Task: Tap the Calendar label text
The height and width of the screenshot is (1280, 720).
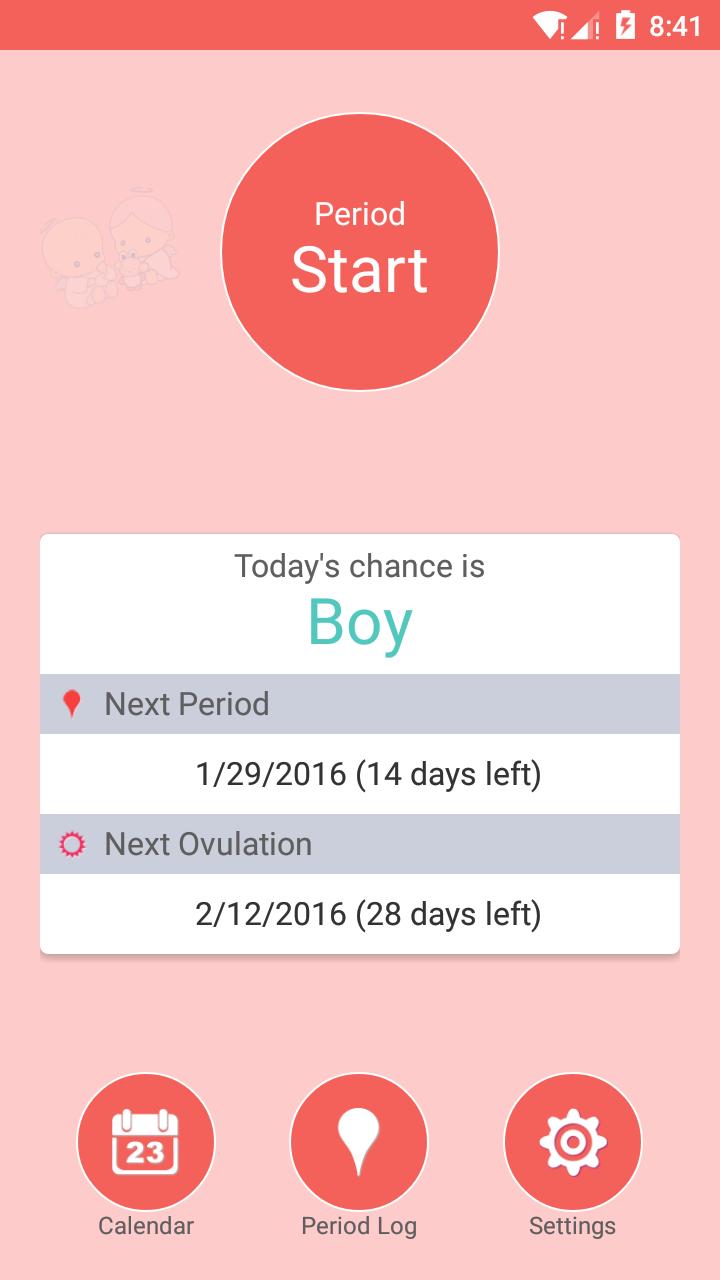Action: tap(145, 1225)
